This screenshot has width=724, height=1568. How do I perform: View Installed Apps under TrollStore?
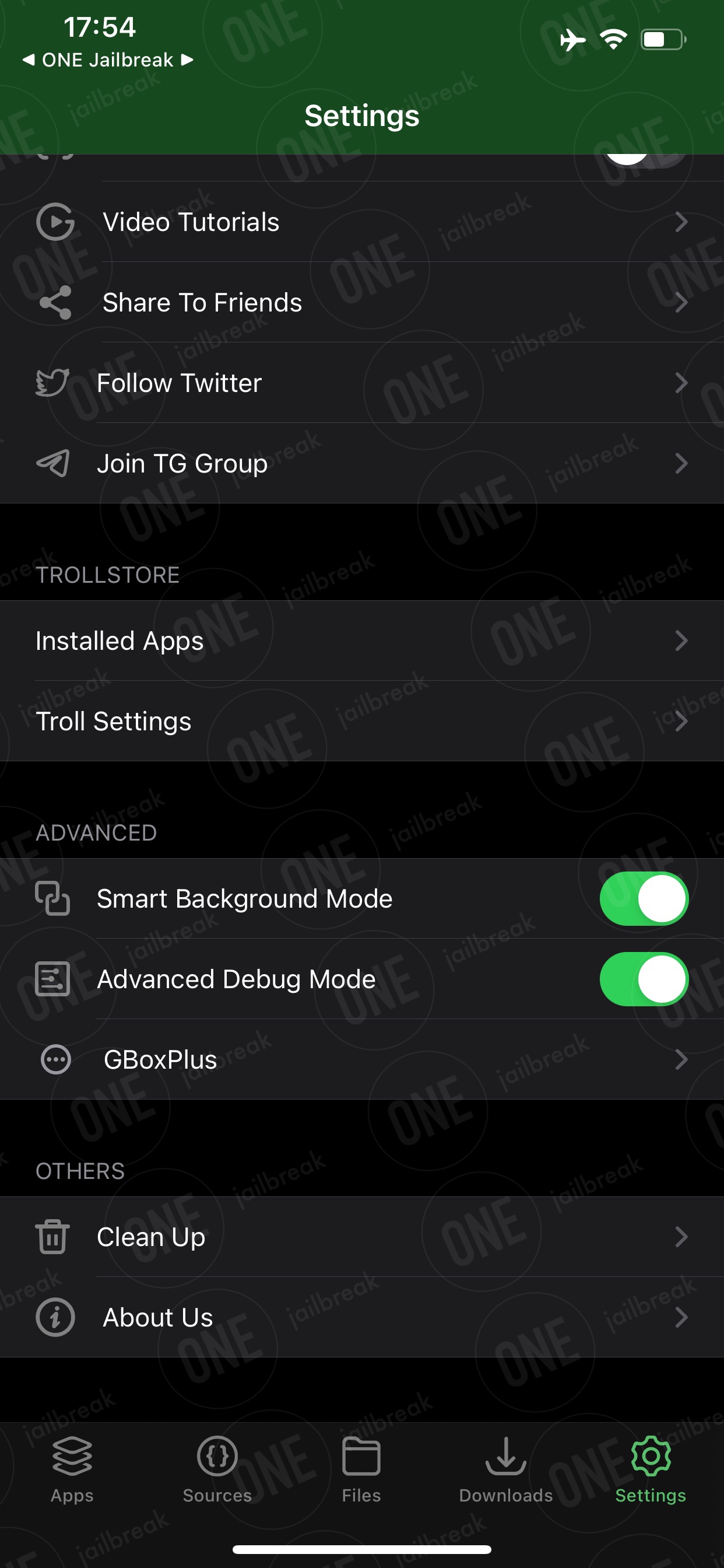pyautogui.click(x=362, y=640)
